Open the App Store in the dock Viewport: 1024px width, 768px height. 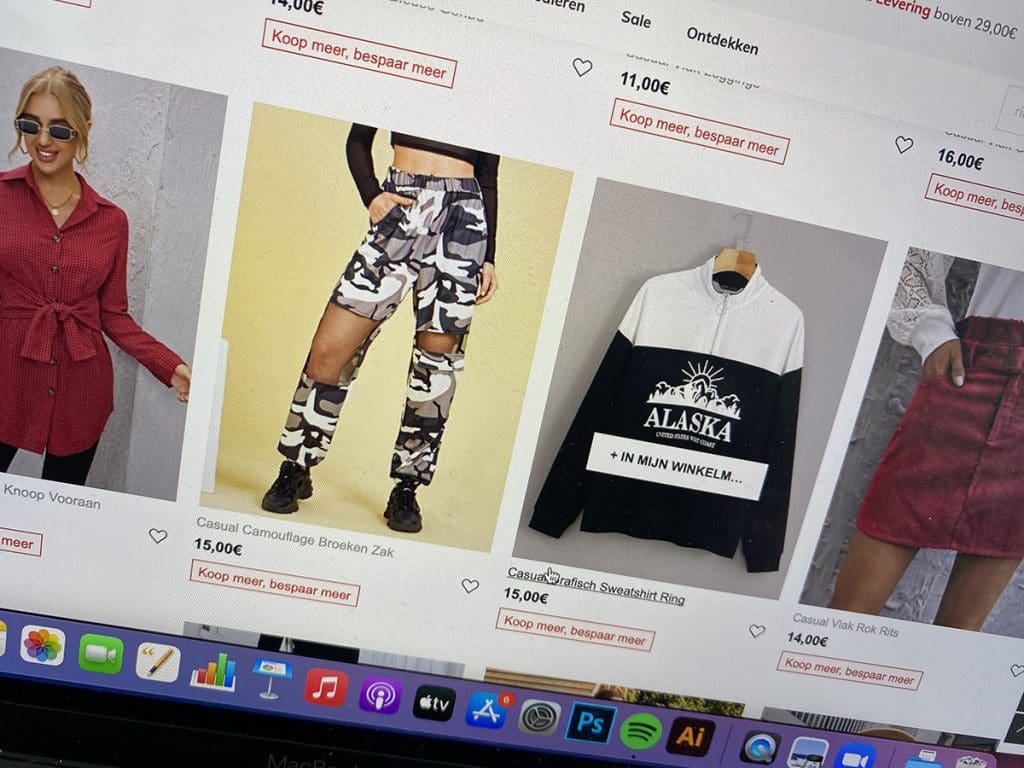click(x=486, y=709)
